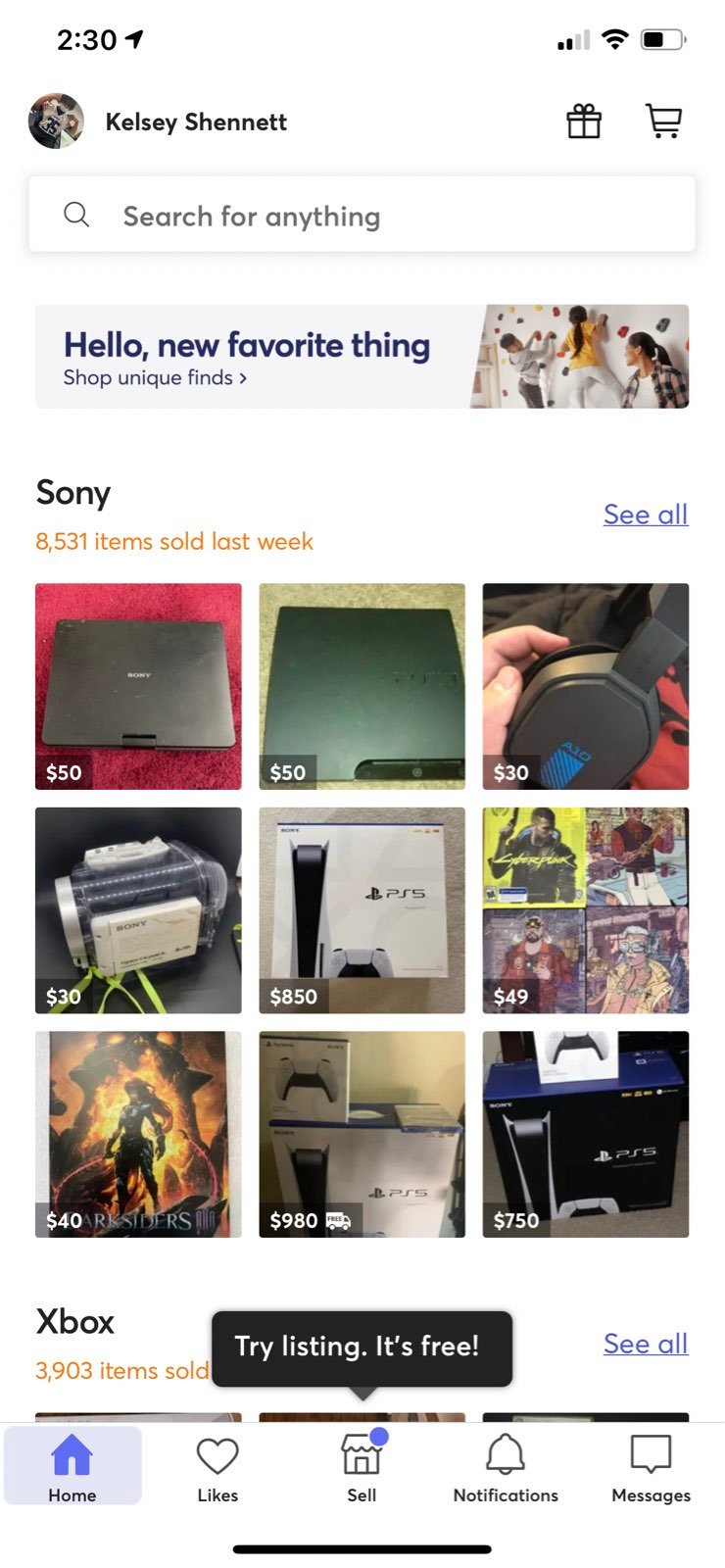Open the shopping cart
Viewport: 725px width, 1568px height.
(x=663, y=122)
